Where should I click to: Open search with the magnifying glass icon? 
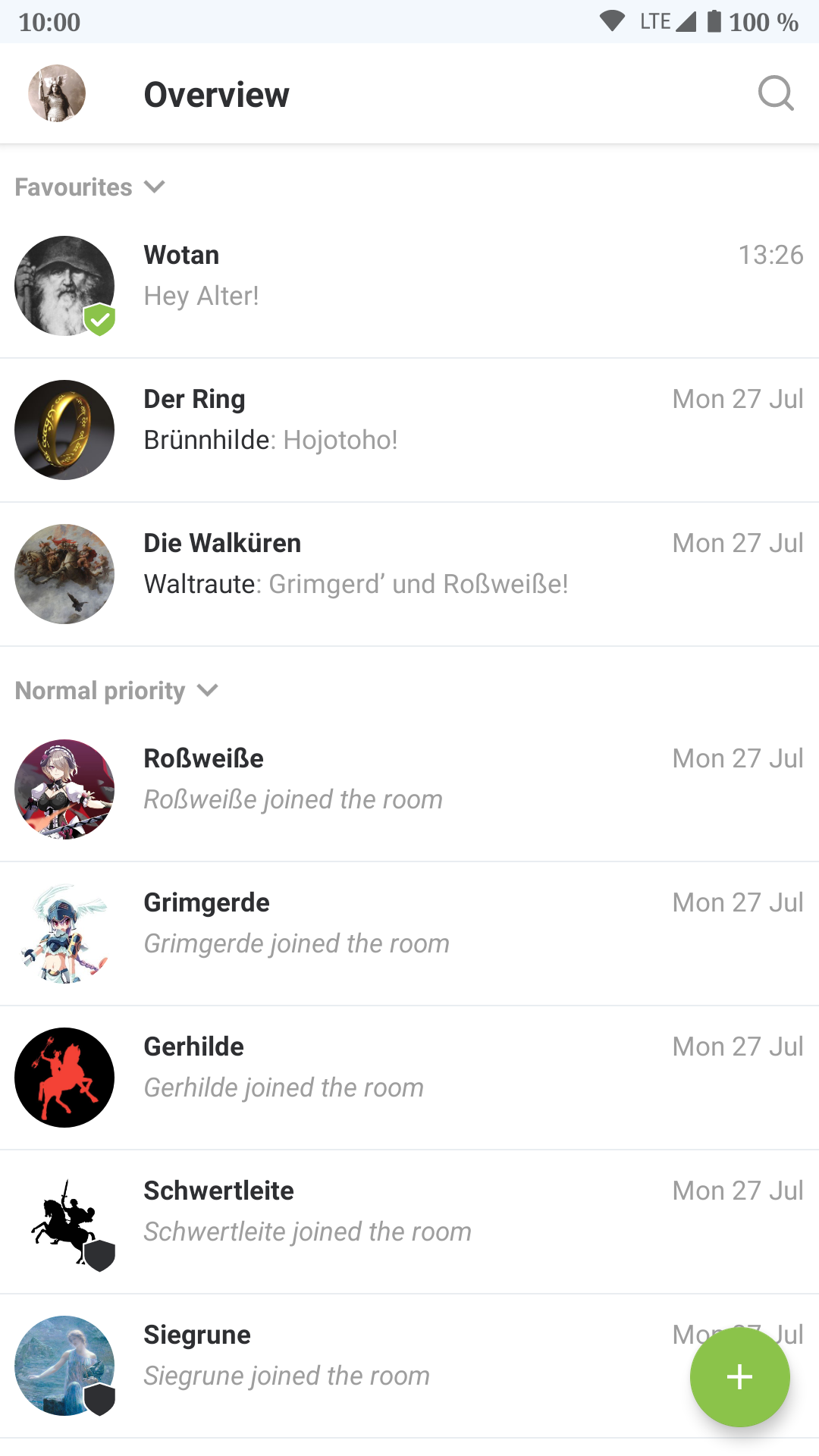tap(775, 93)
